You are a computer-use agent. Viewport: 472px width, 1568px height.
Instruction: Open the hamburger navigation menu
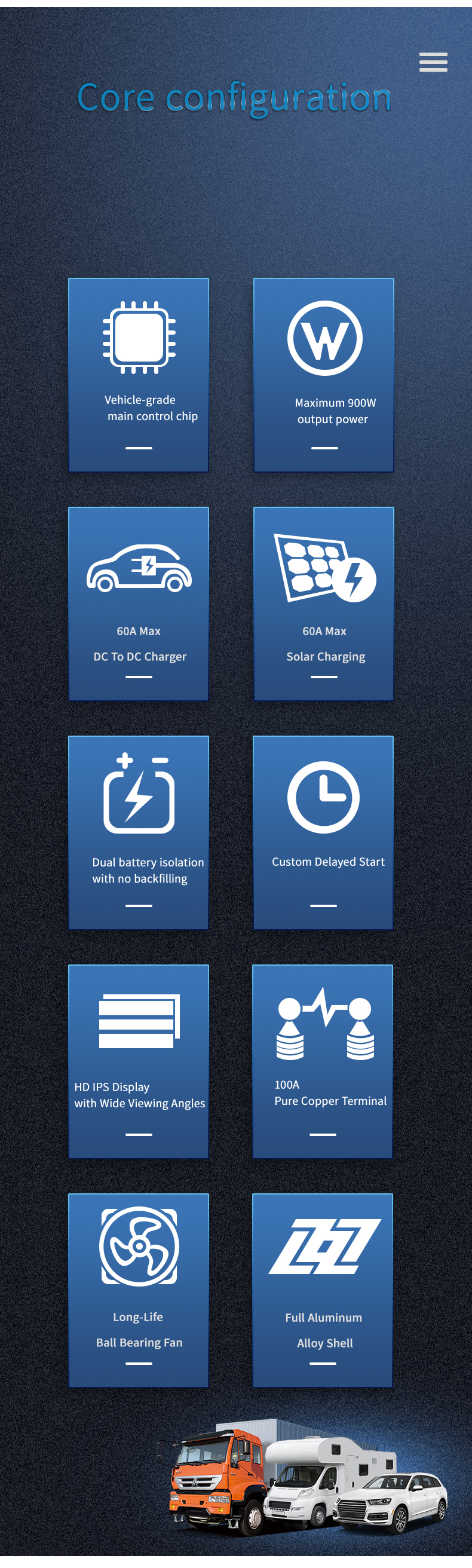433,62
